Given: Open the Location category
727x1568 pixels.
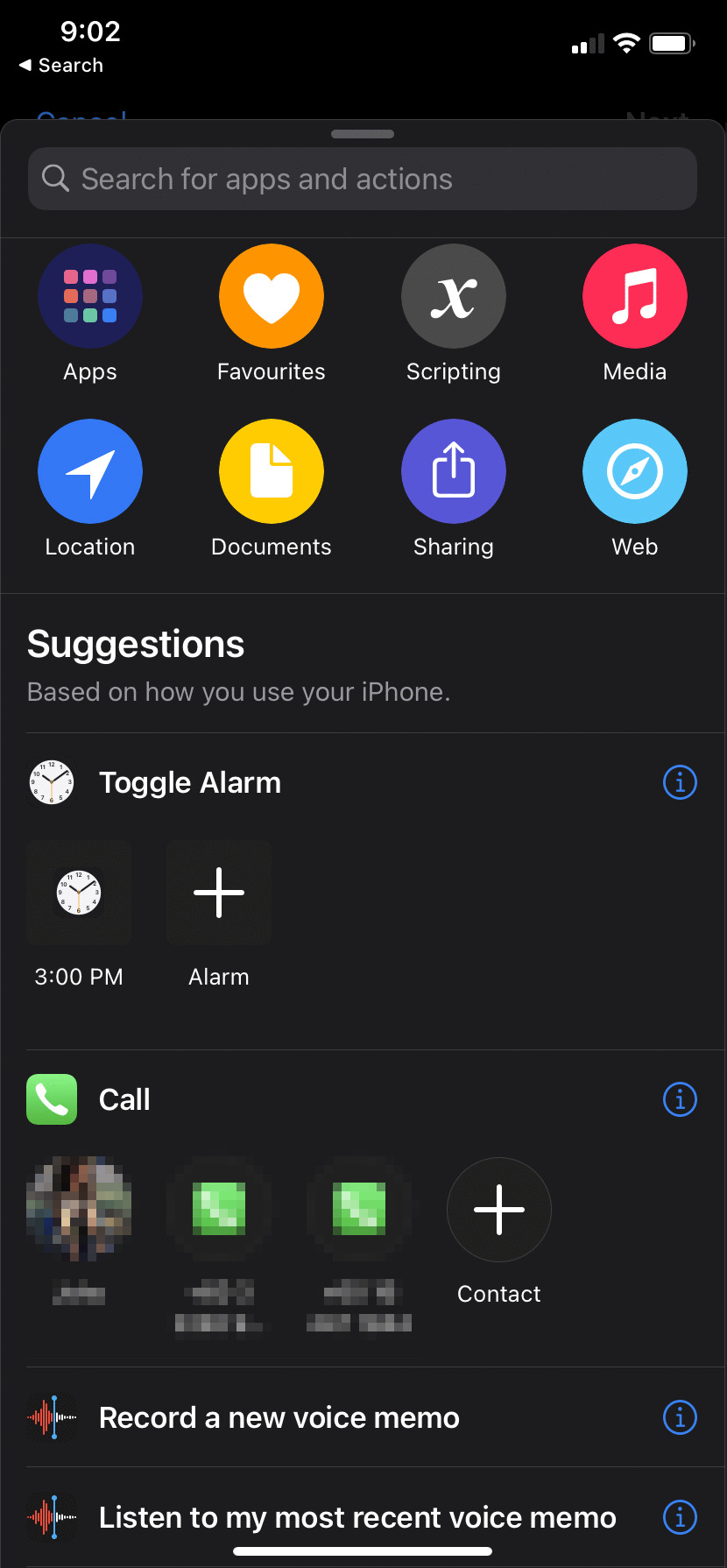Looking at the screenshot, I should 90,472.
